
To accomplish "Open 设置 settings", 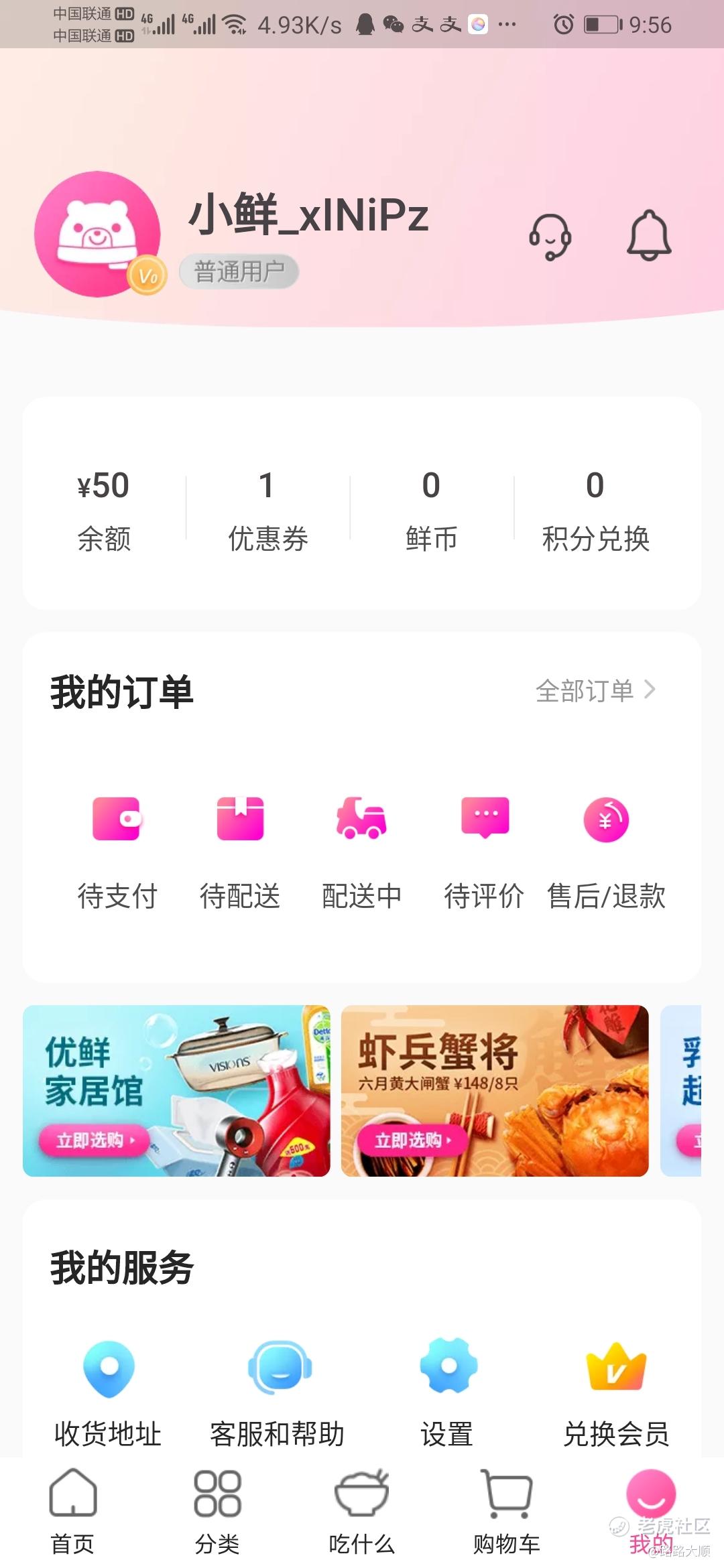I will [447, 1394].
